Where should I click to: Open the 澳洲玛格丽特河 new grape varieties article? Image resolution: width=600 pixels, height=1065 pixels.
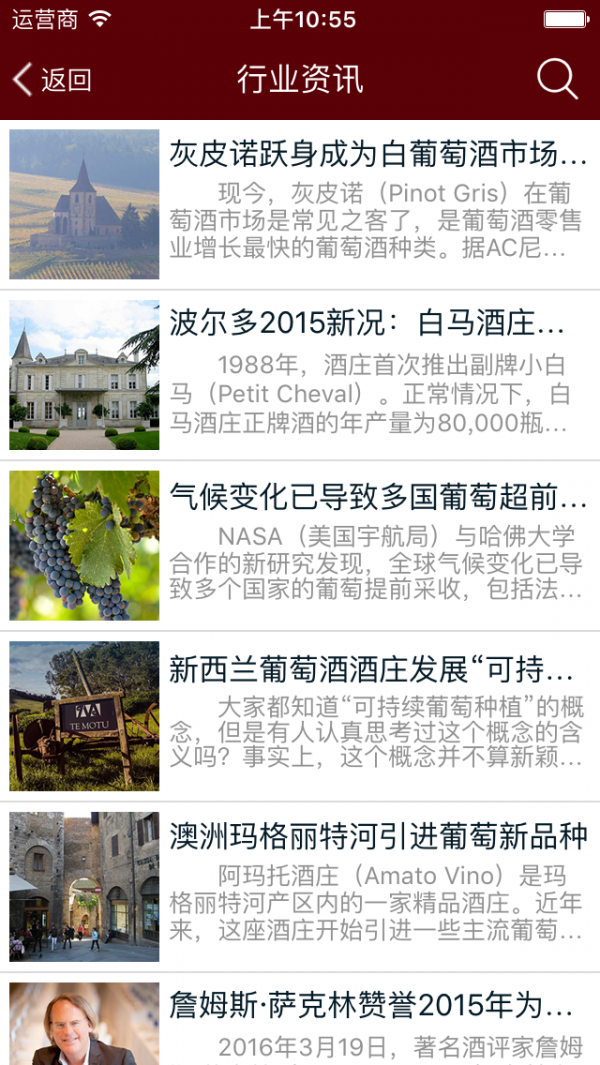(377, 836)
